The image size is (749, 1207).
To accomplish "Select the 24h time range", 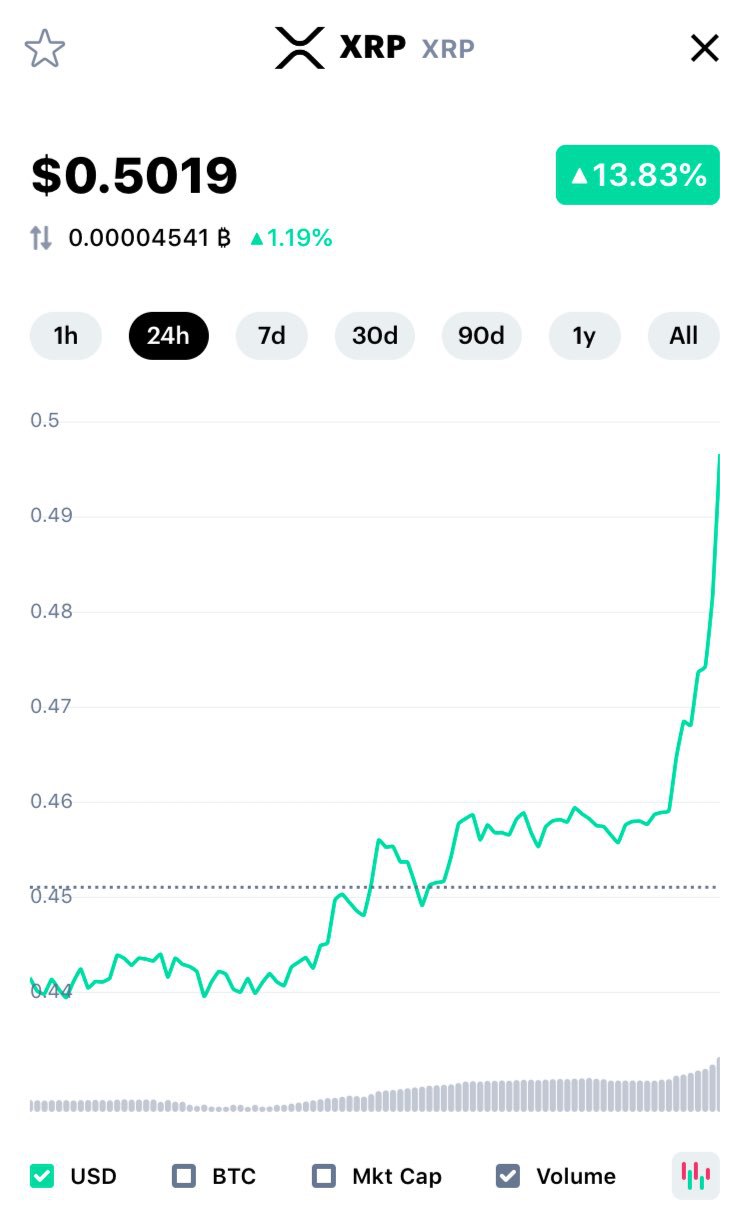I will click(168, 336).
